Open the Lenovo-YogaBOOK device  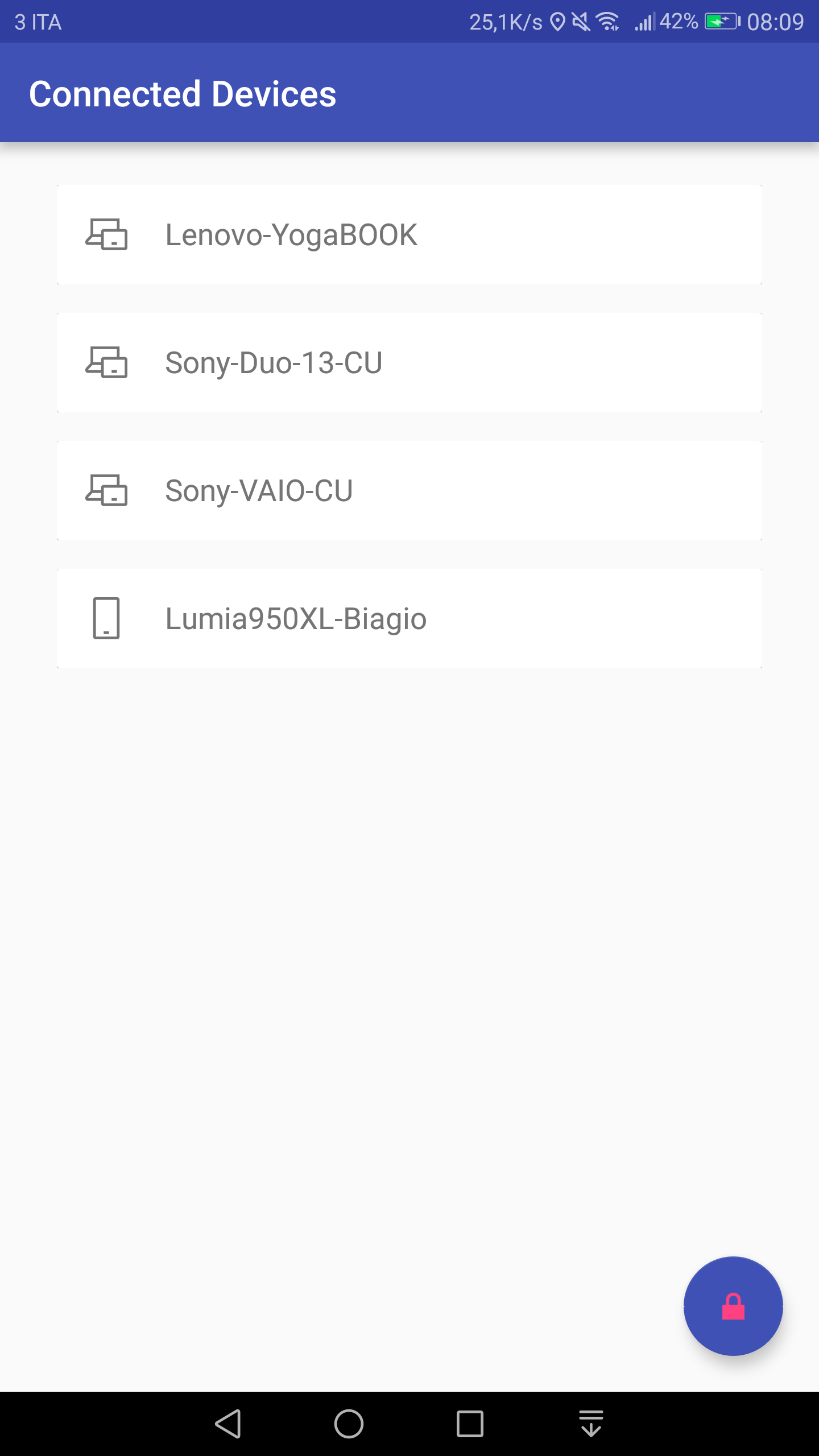(409, 234)
